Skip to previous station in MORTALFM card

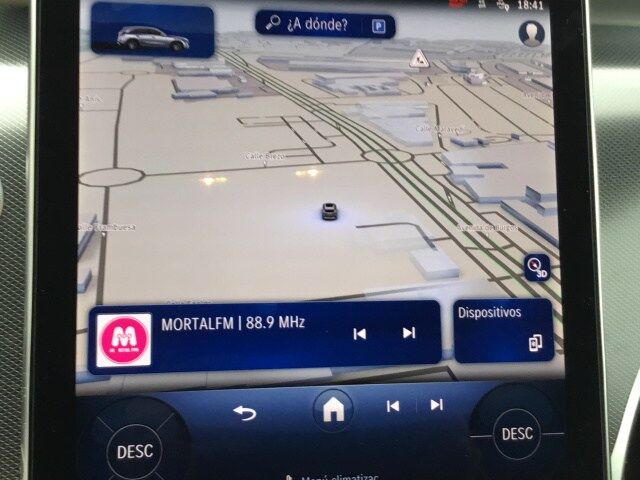(x=360, y=334)
